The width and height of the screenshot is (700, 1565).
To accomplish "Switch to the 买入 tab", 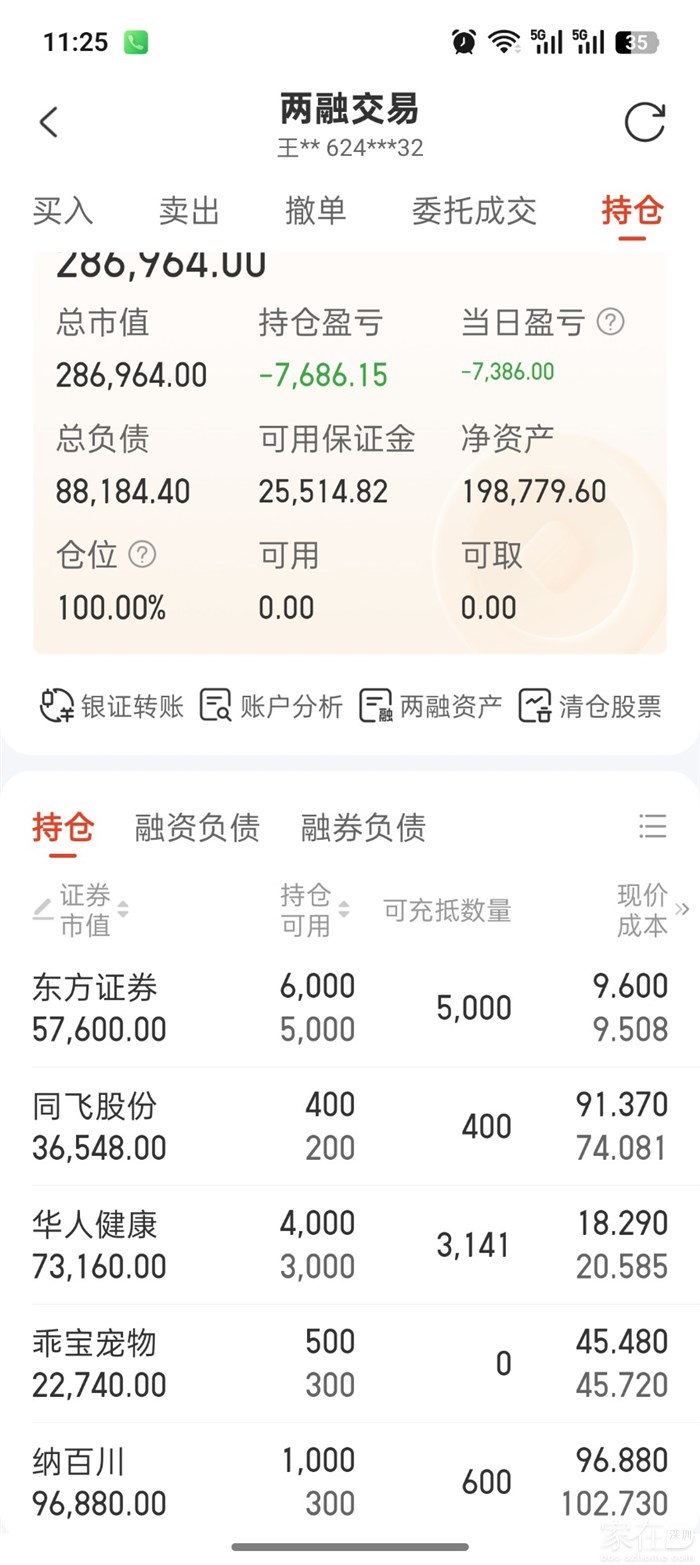I will [x=63, y=211].
